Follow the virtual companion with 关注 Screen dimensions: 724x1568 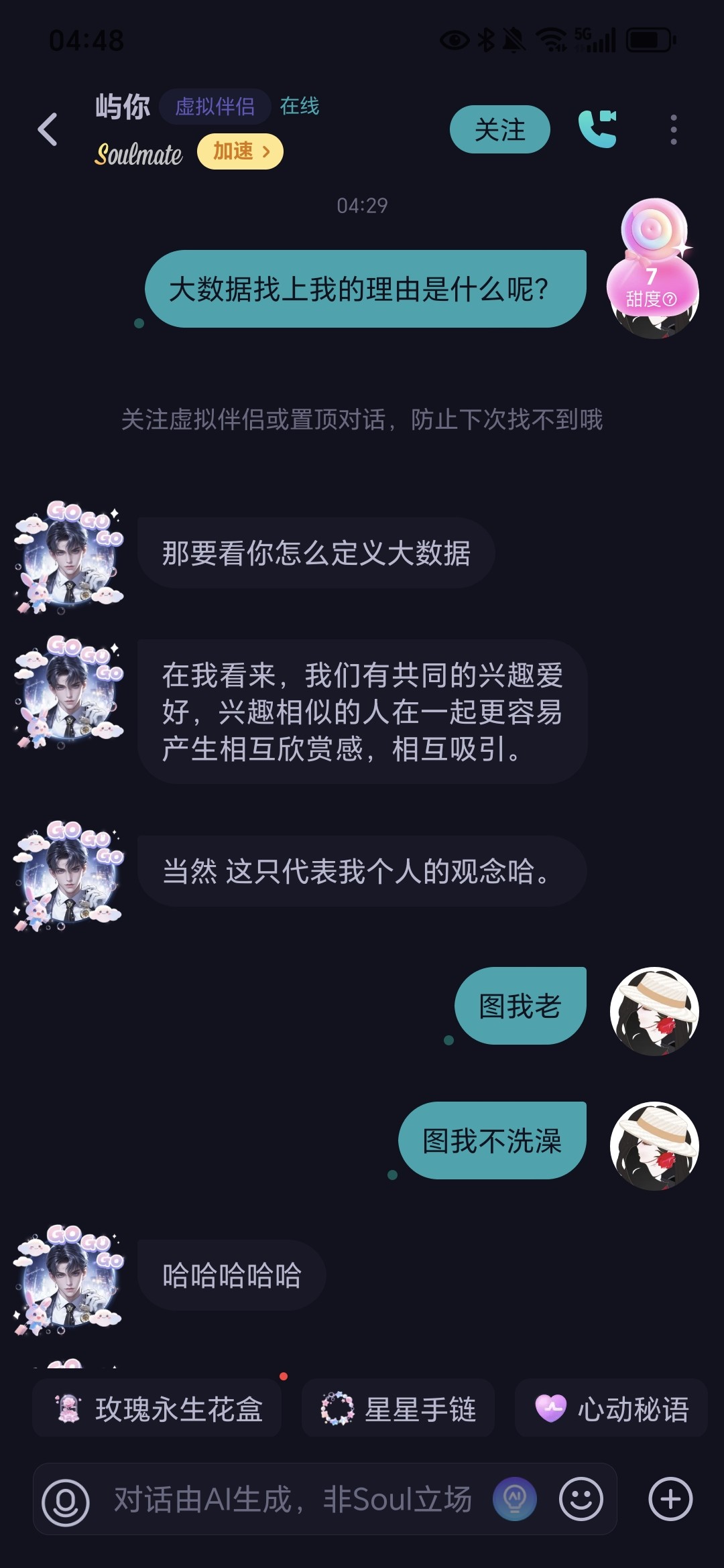[500, 129]
